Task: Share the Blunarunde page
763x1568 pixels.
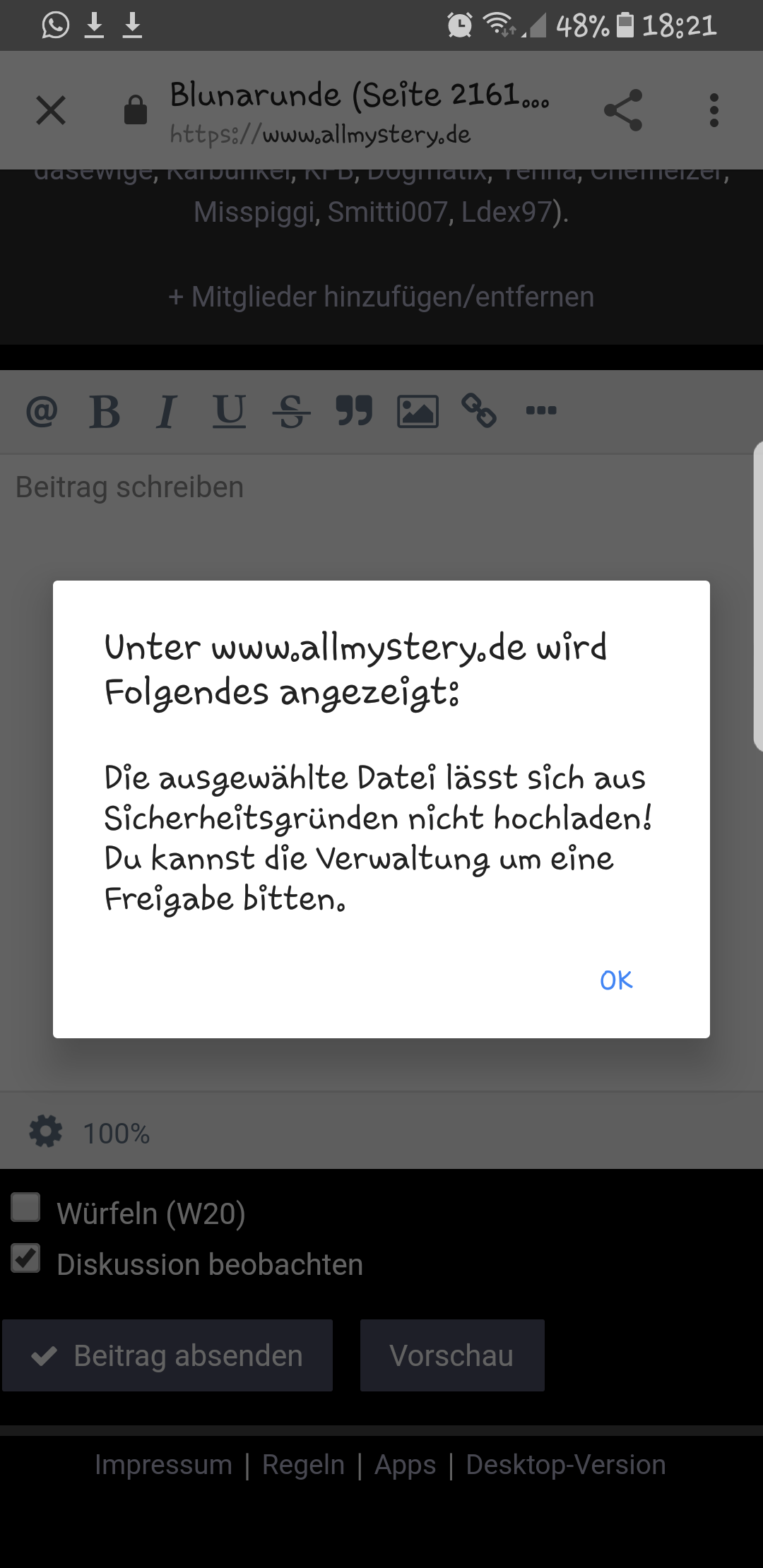Action: click(x=623, y=110)
